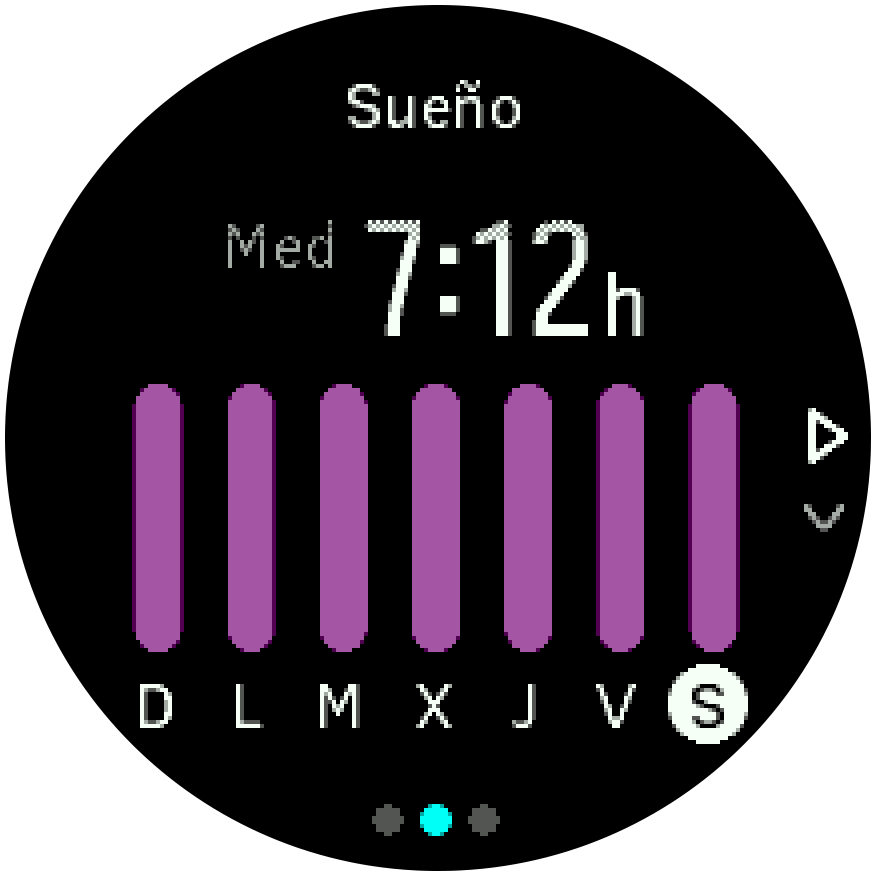The image size is (872, 872).
Task: Tap the right-pointing triangle arrow
Action: coord(826,438)
